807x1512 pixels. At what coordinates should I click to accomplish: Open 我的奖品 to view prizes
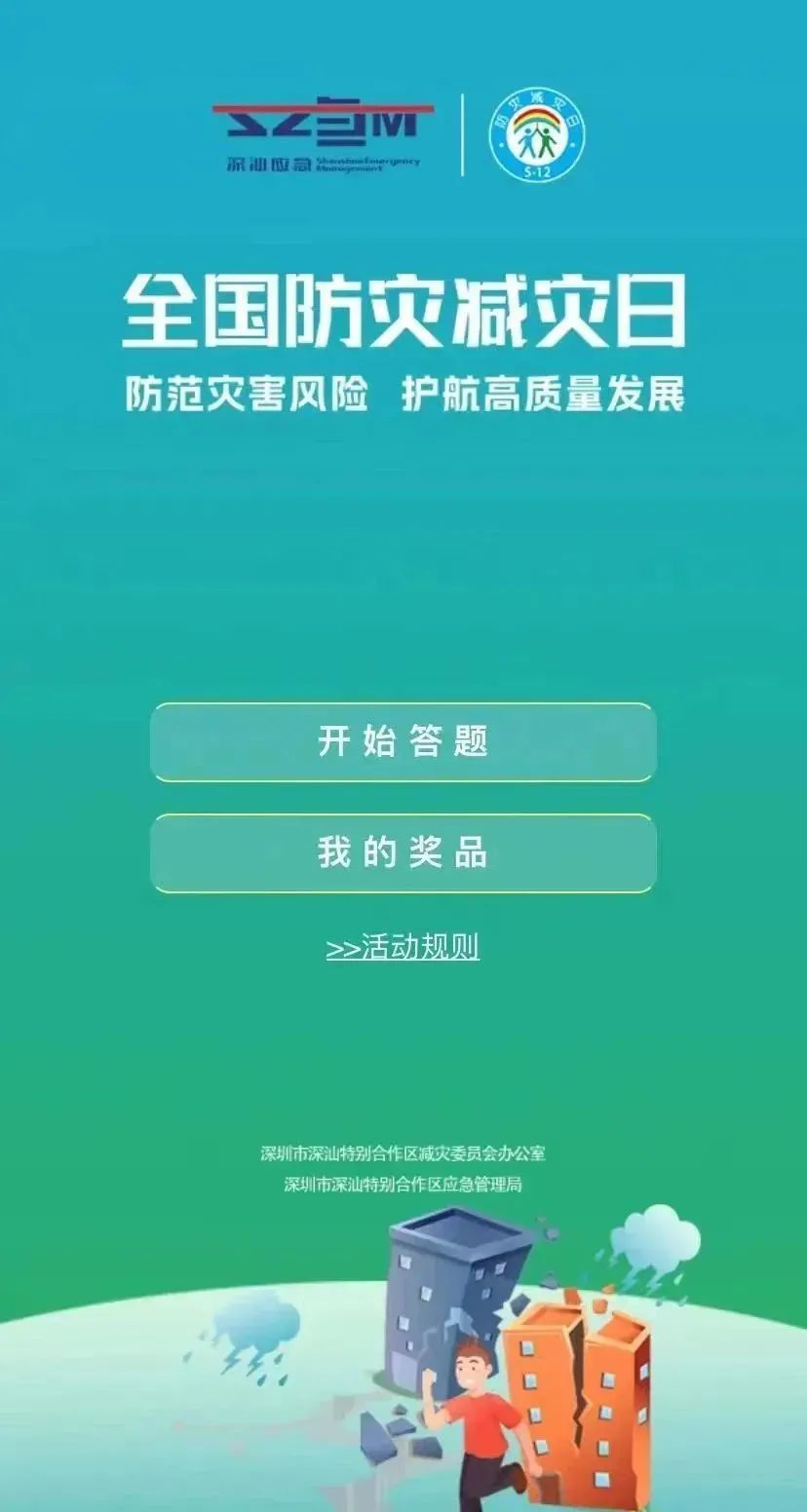403,853
